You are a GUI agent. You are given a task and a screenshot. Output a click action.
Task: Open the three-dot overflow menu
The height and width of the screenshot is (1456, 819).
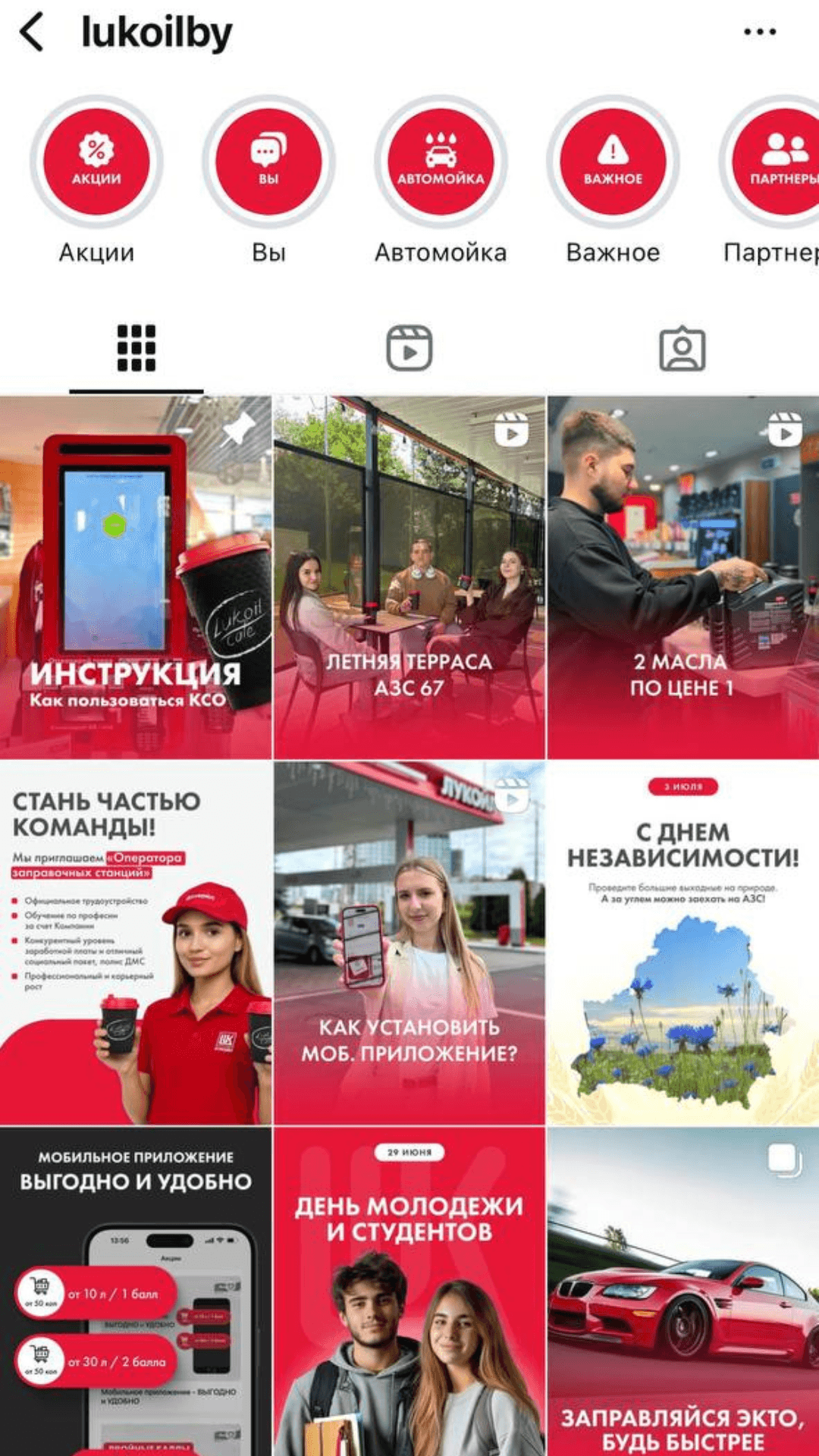coord(759,32)
